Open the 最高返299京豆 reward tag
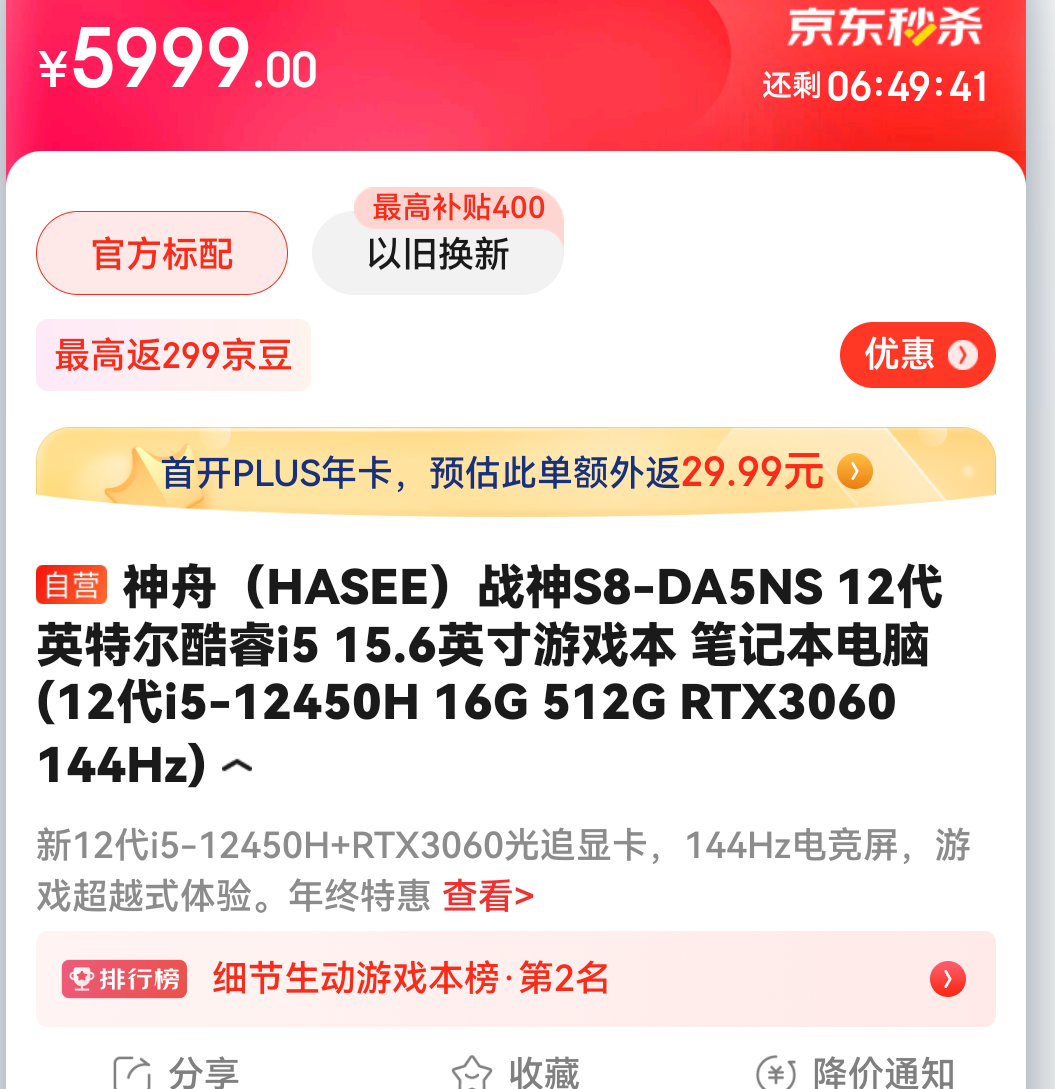This screenshot has height=1089, width=1055. click(x=173, y=355)
